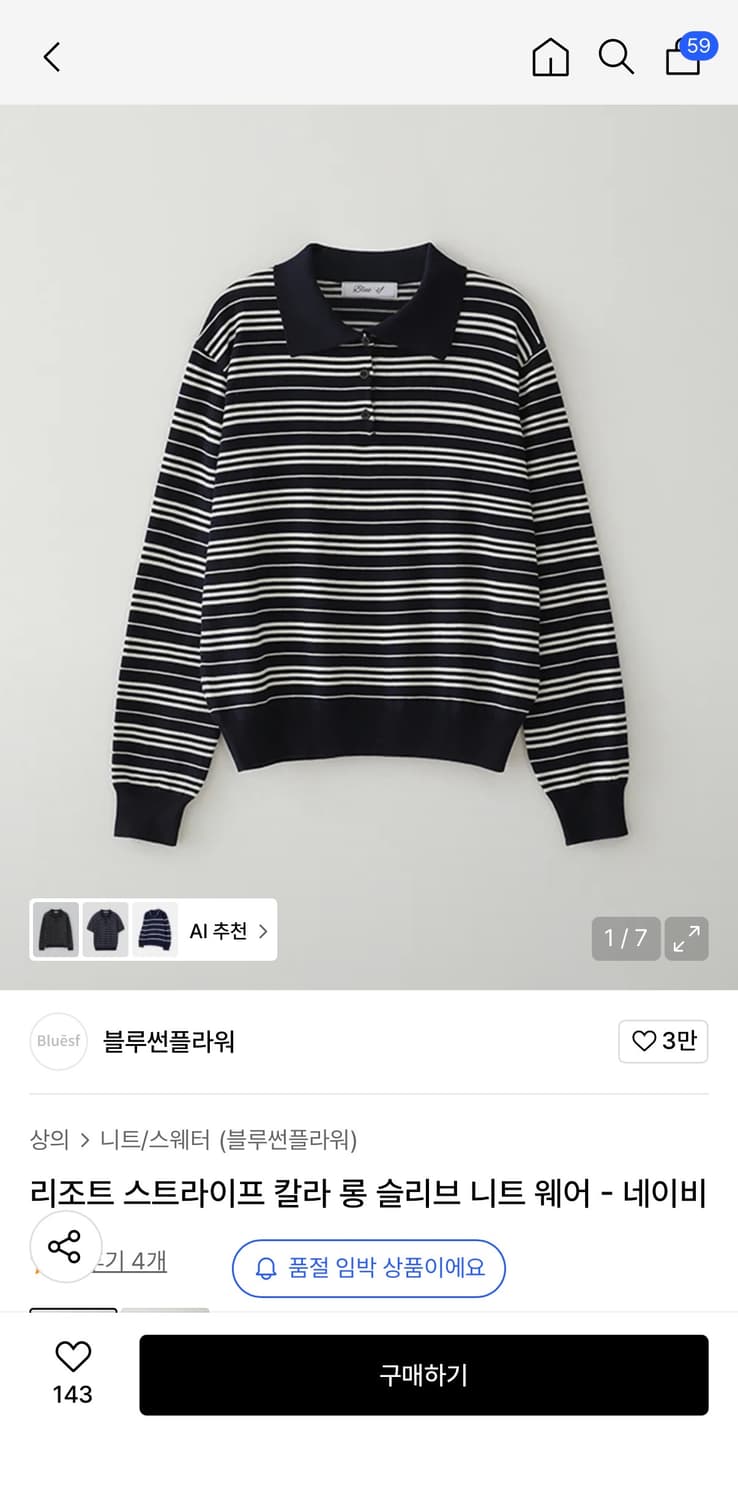Tap the 구매하기 purchase button
The width and height of the screenshot is (738, 1500).
point(424,1375)
